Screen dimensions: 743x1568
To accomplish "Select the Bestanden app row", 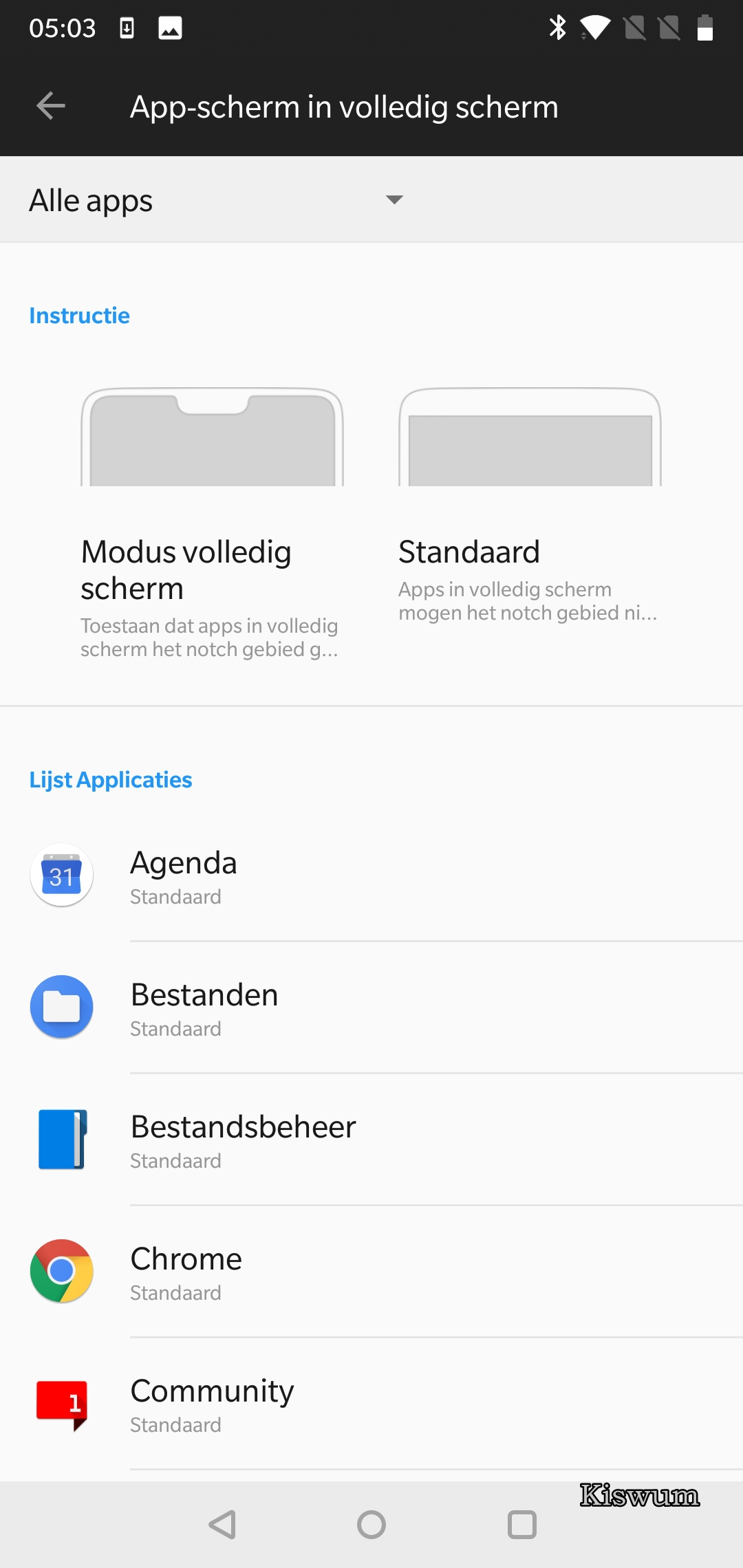I will pyautogui.click(x=371, y=1008).
